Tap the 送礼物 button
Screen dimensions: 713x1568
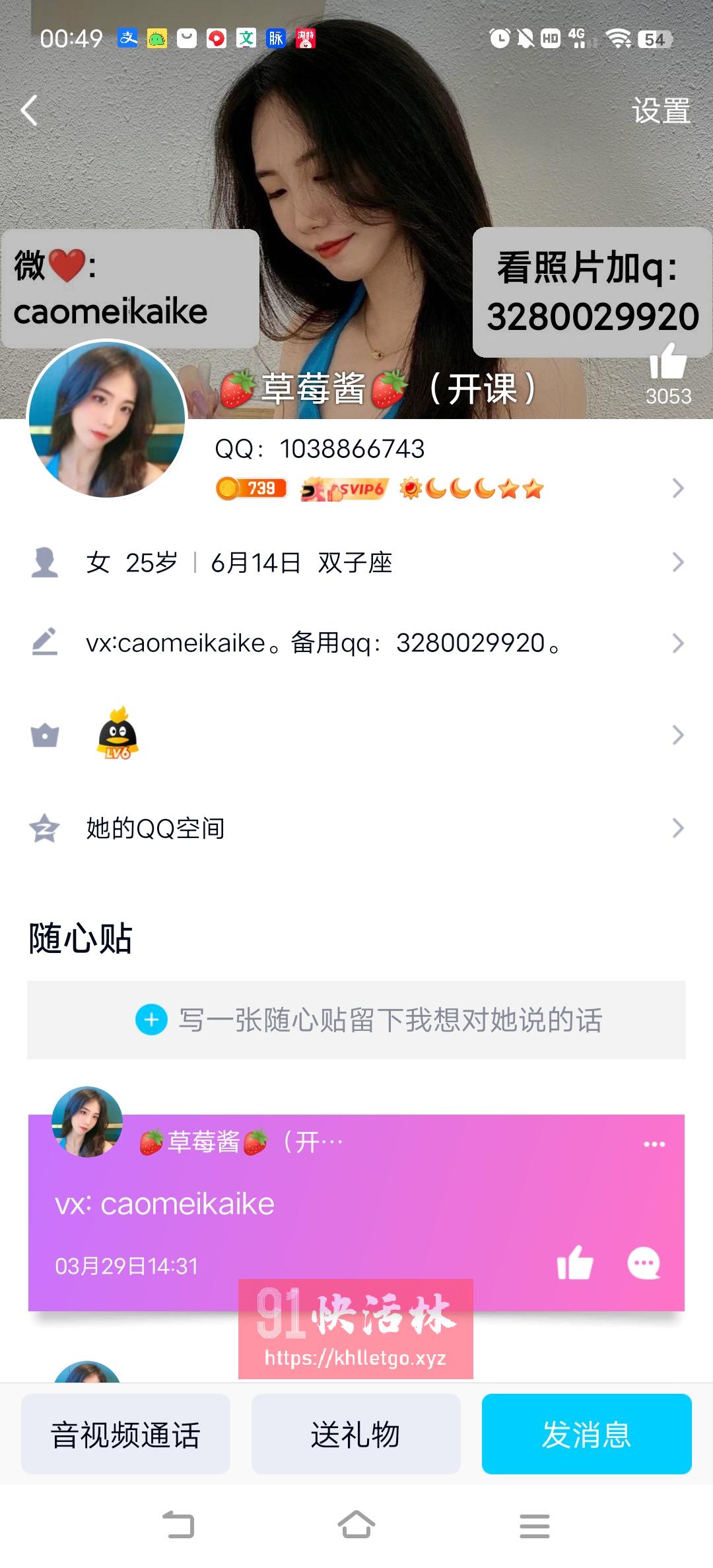click(355, 1433)
